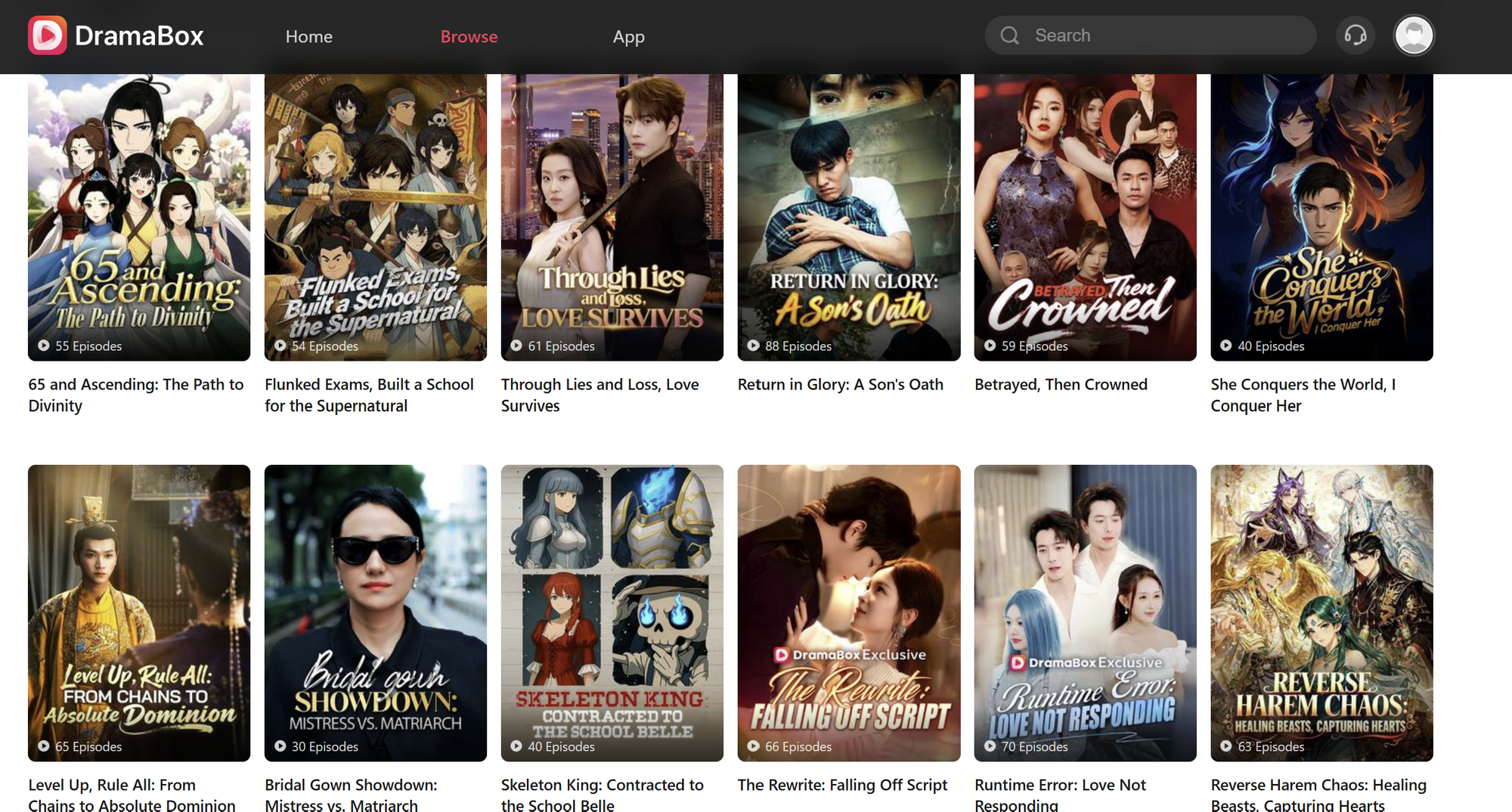Open customer support headset icon

(1355, 36)
